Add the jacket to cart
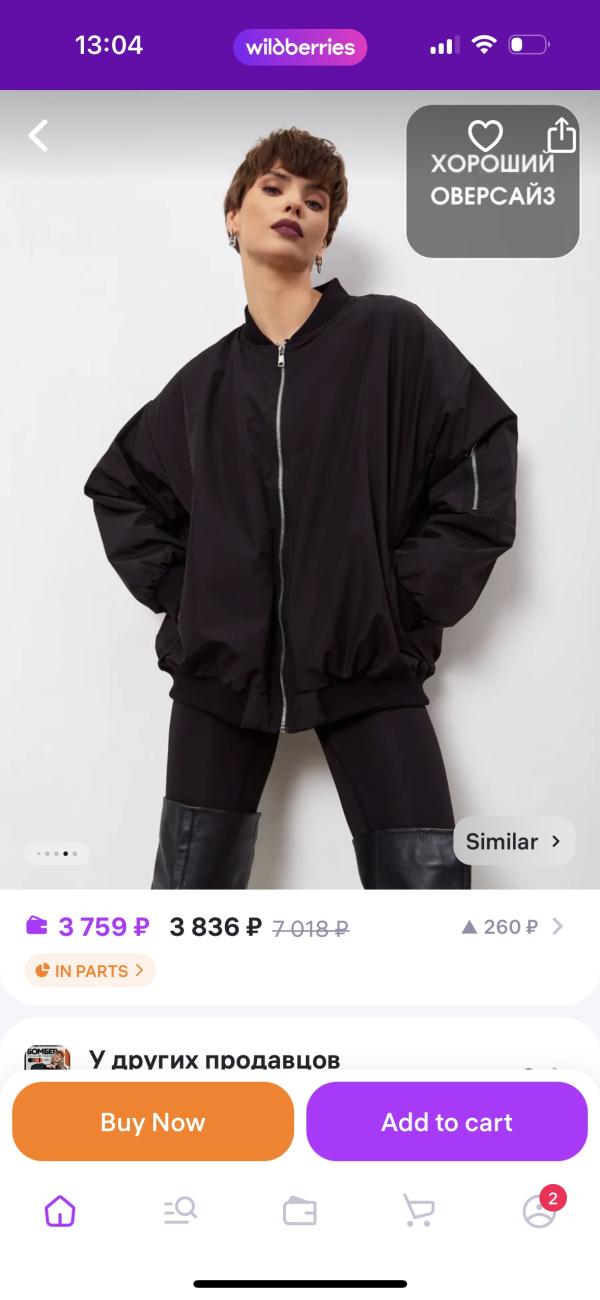The width and height of the screenshot is (600, 1300). pyautogui.click(x=446, y=1122)
